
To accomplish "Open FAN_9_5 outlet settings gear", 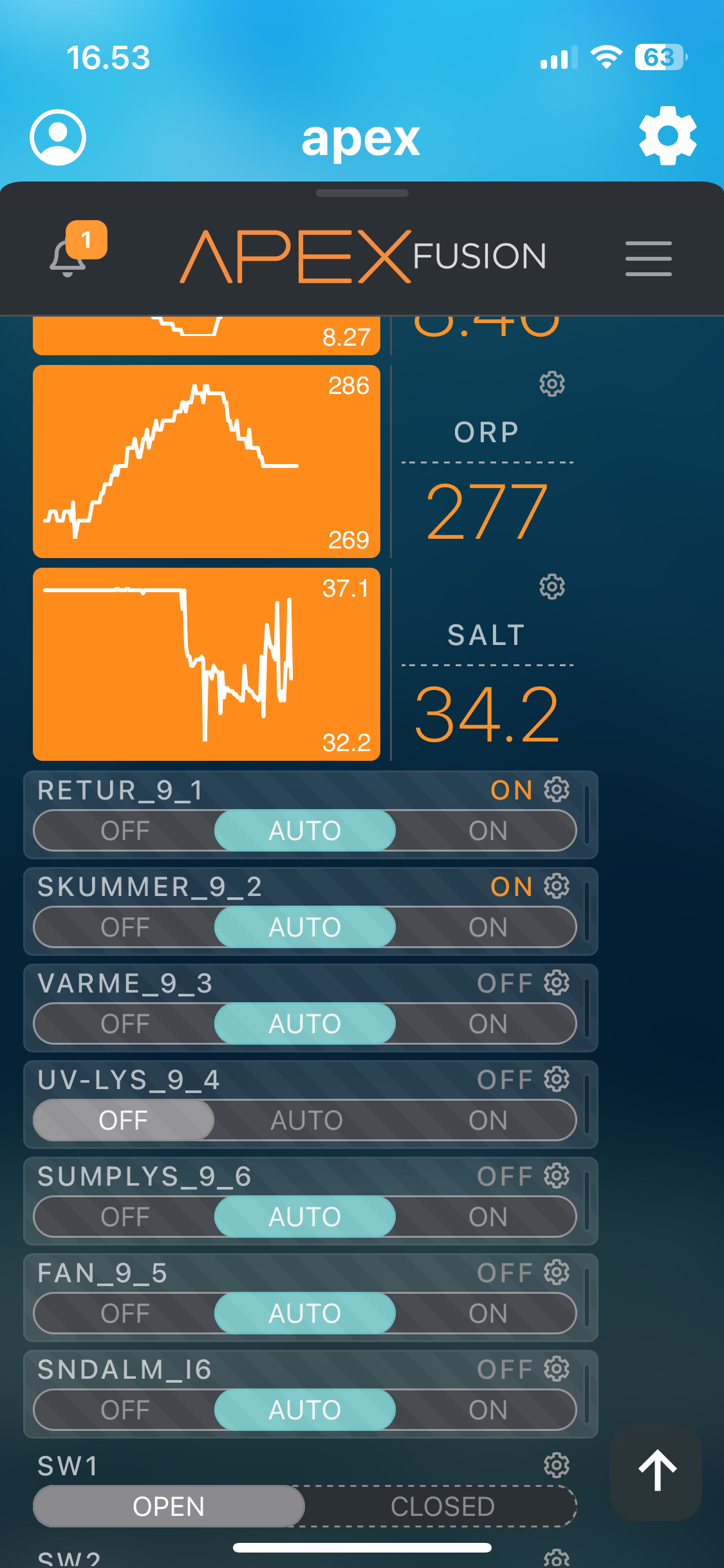I will pos(556,1272).
